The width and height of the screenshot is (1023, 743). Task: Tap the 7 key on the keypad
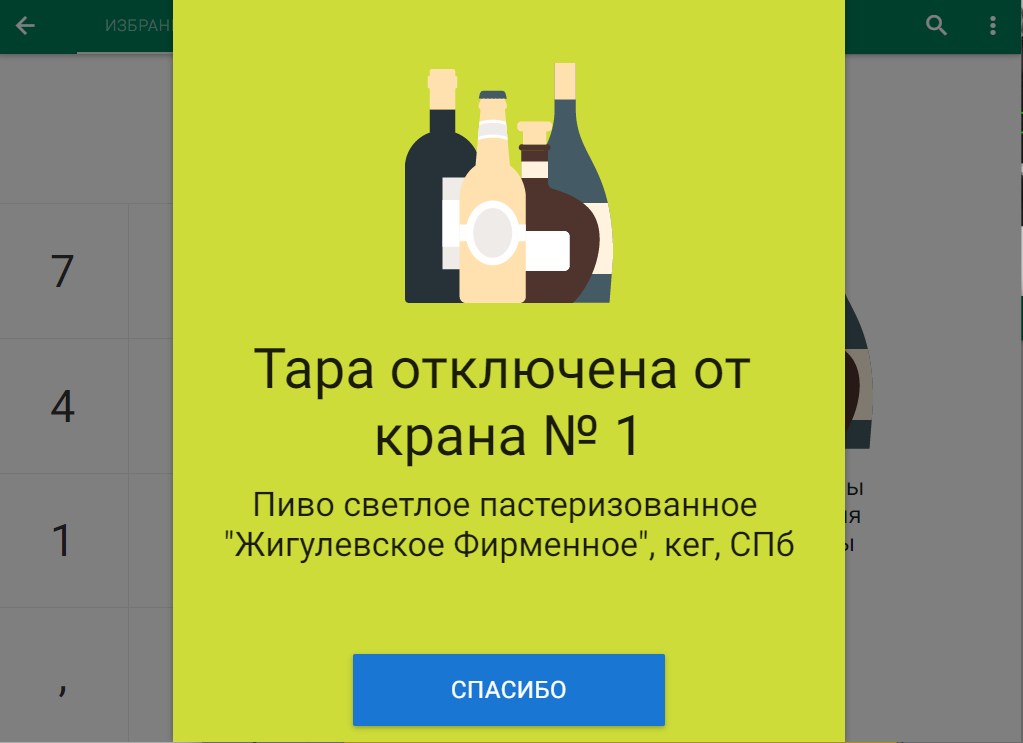[63, 271]
